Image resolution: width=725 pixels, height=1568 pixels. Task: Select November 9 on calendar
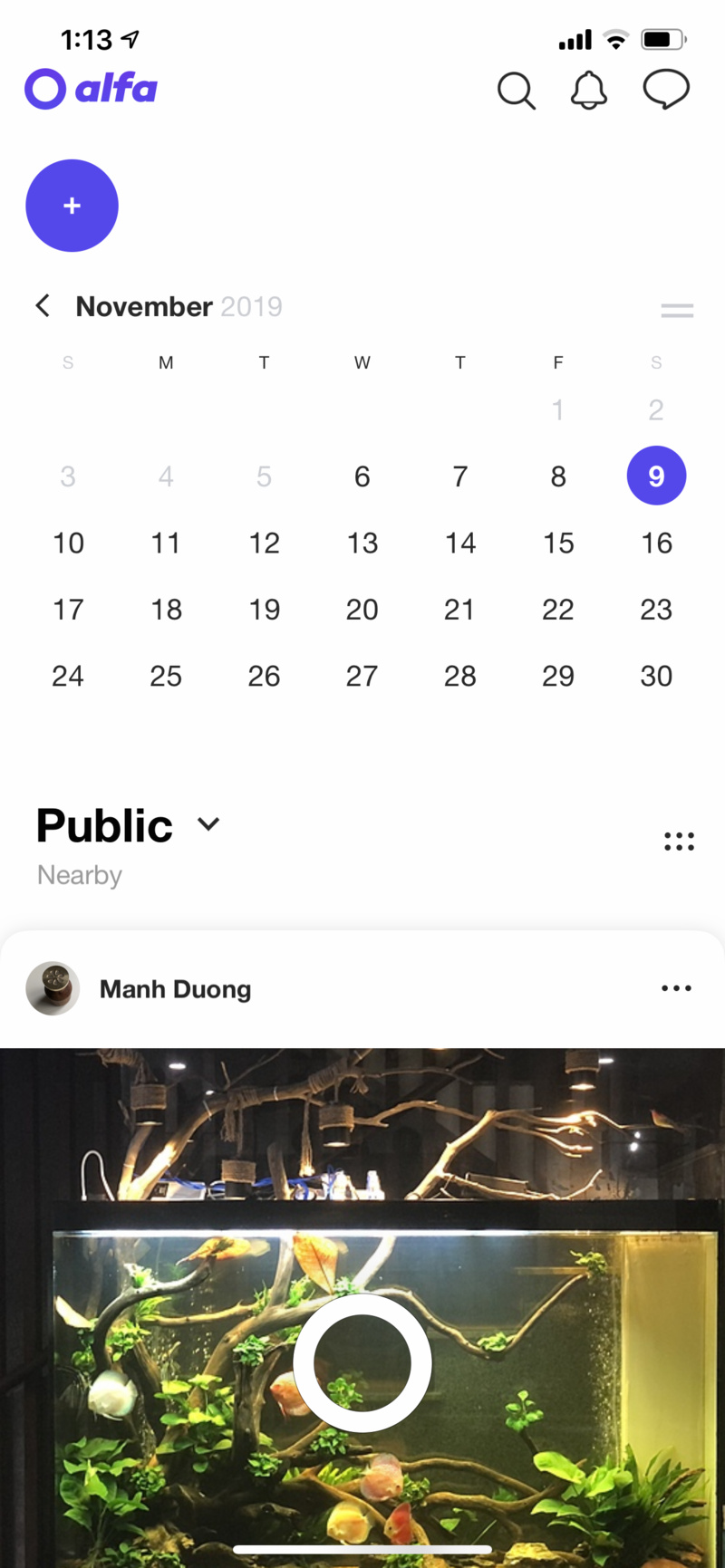(656, 476)
